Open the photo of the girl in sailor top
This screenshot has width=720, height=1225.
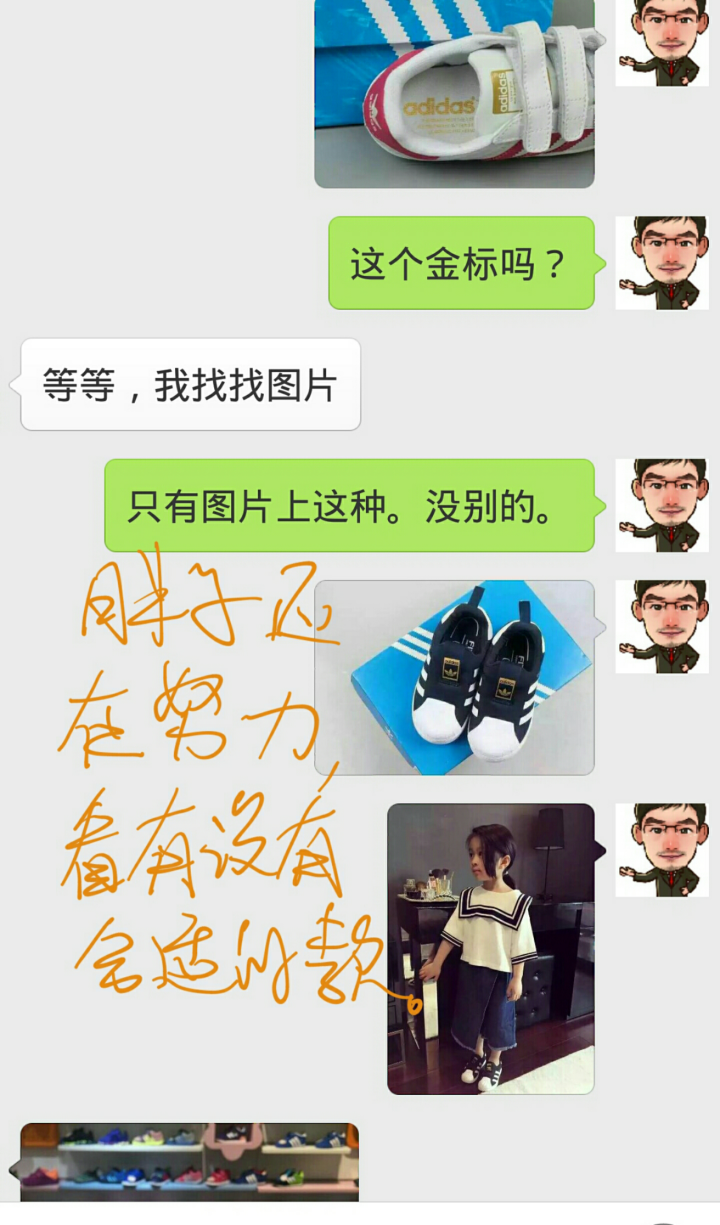490,948
